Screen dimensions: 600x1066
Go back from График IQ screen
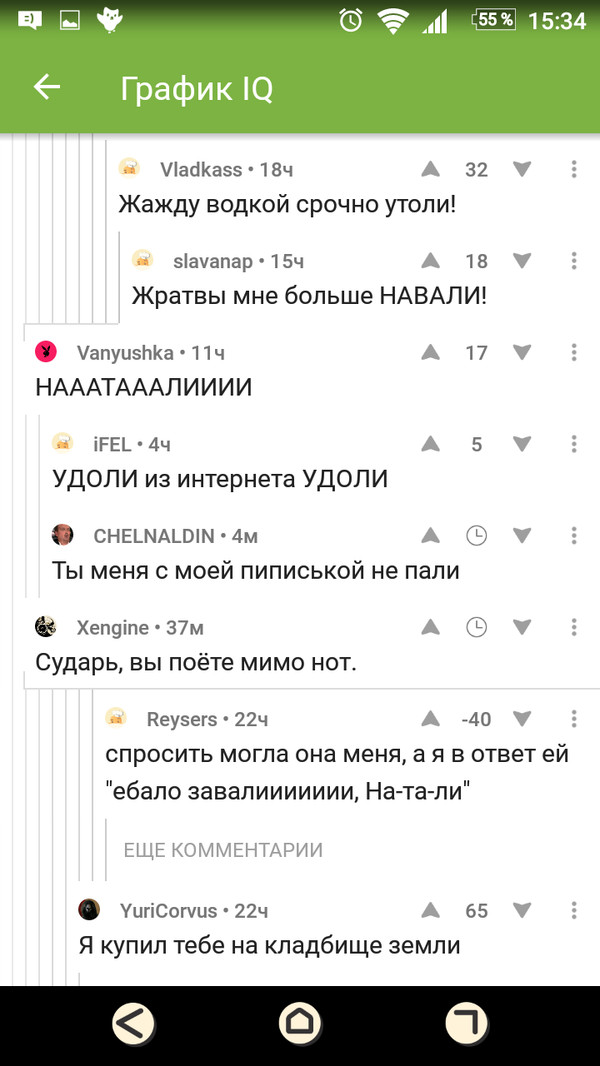[47, 88]
